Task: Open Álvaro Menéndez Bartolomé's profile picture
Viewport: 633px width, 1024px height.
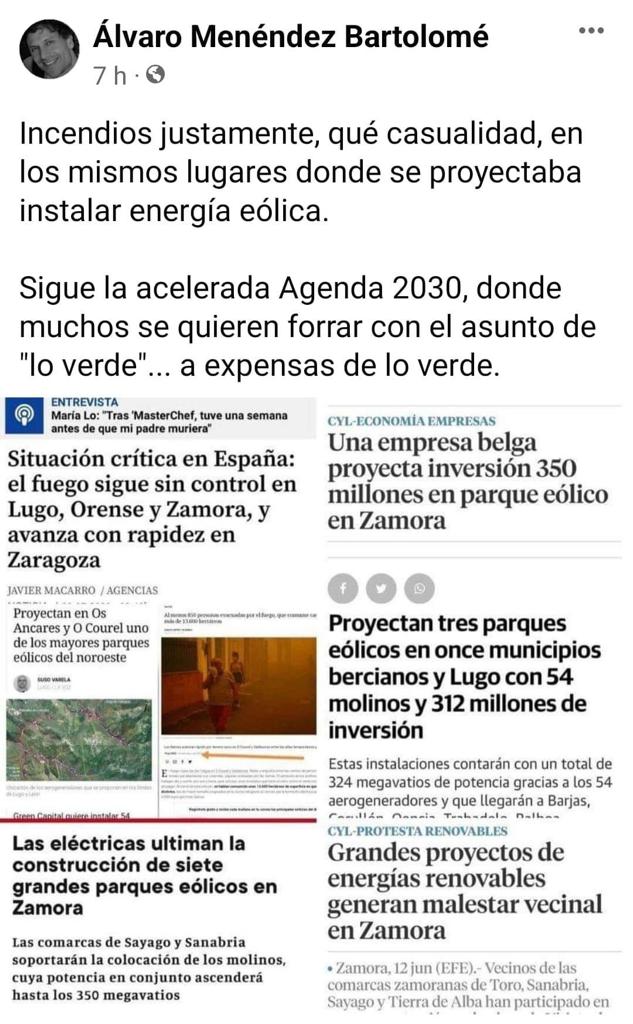Action: coord(48,49)
